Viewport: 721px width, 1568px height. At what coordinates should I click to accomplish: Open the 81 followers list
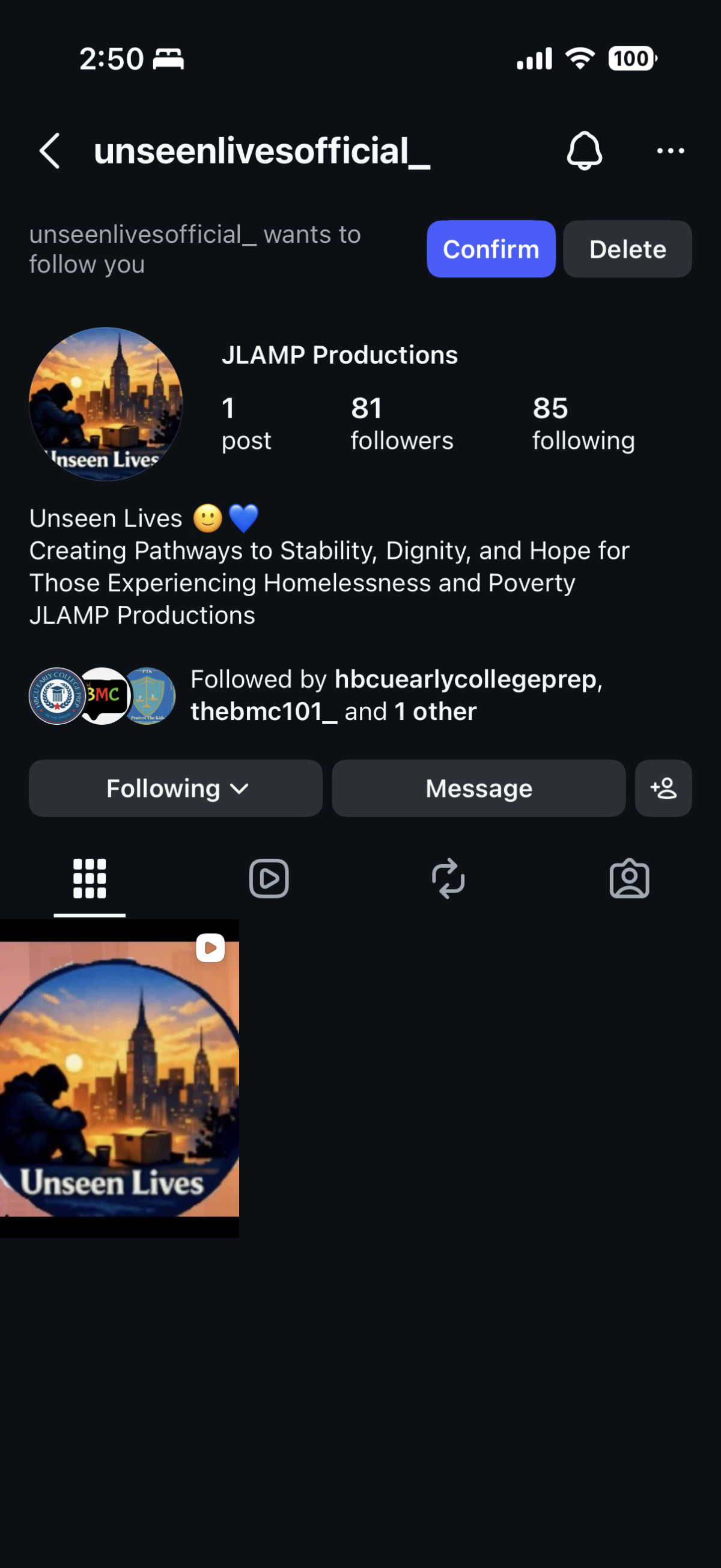pos(401,424)
